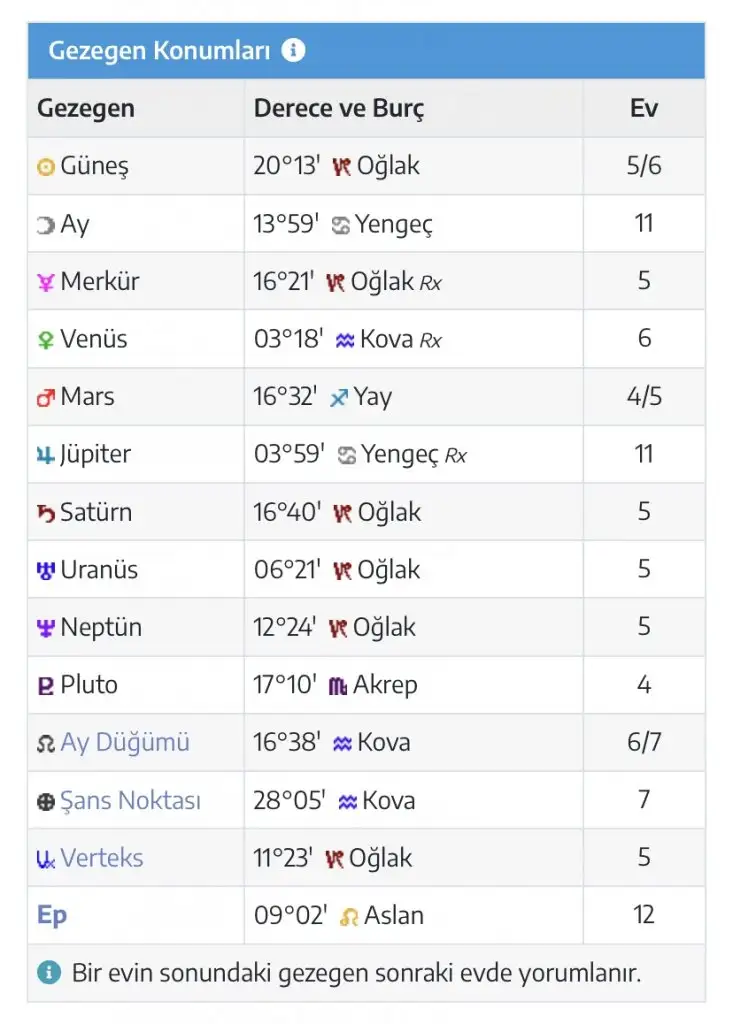The width and height of the screenshot is (733, 1024).
Task: Open the info icon beside Gezegen Konumları
Action: [293, 50]
